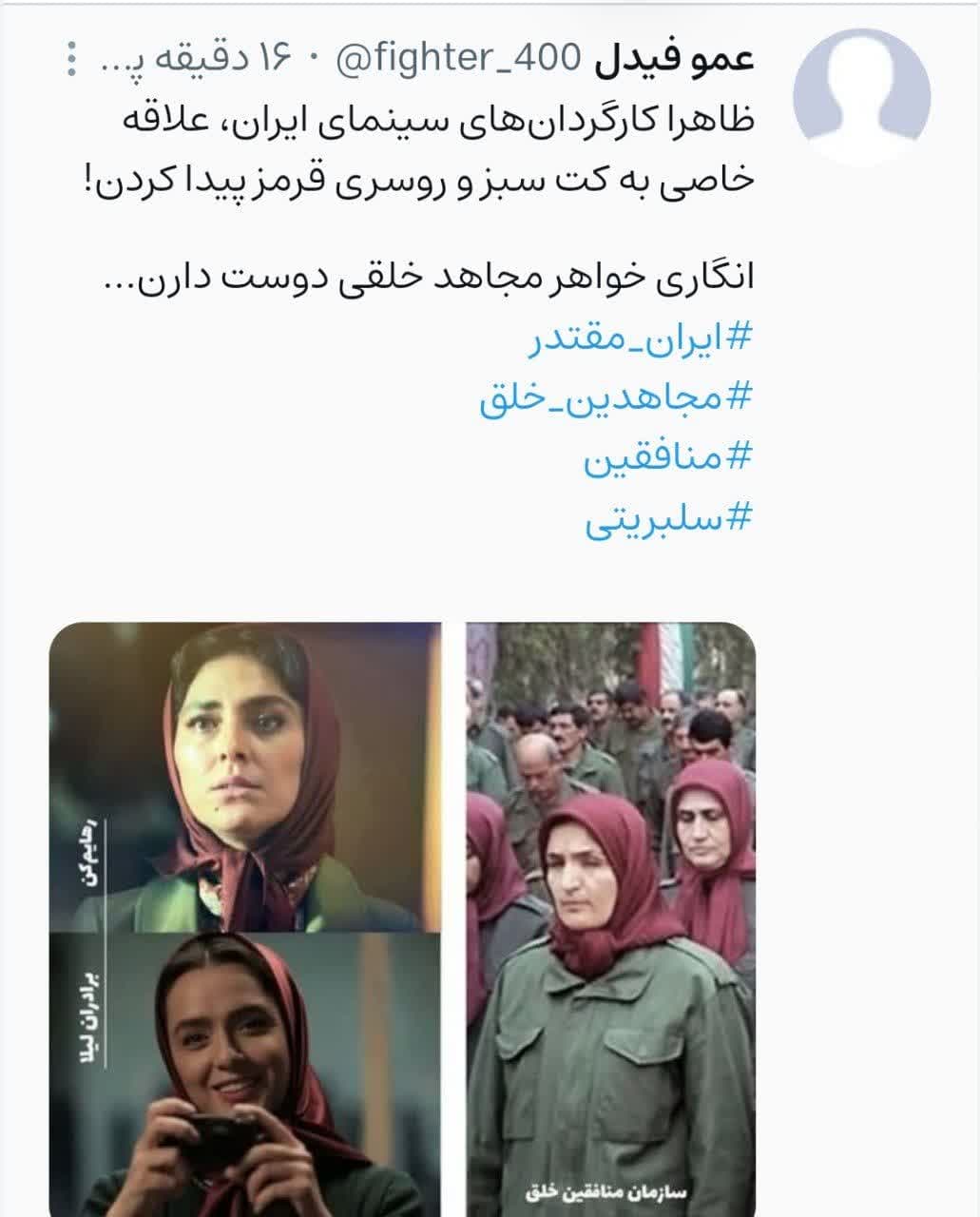Open hashtag #منافقین
This screenshot has width=980, height=1217.
667,460
